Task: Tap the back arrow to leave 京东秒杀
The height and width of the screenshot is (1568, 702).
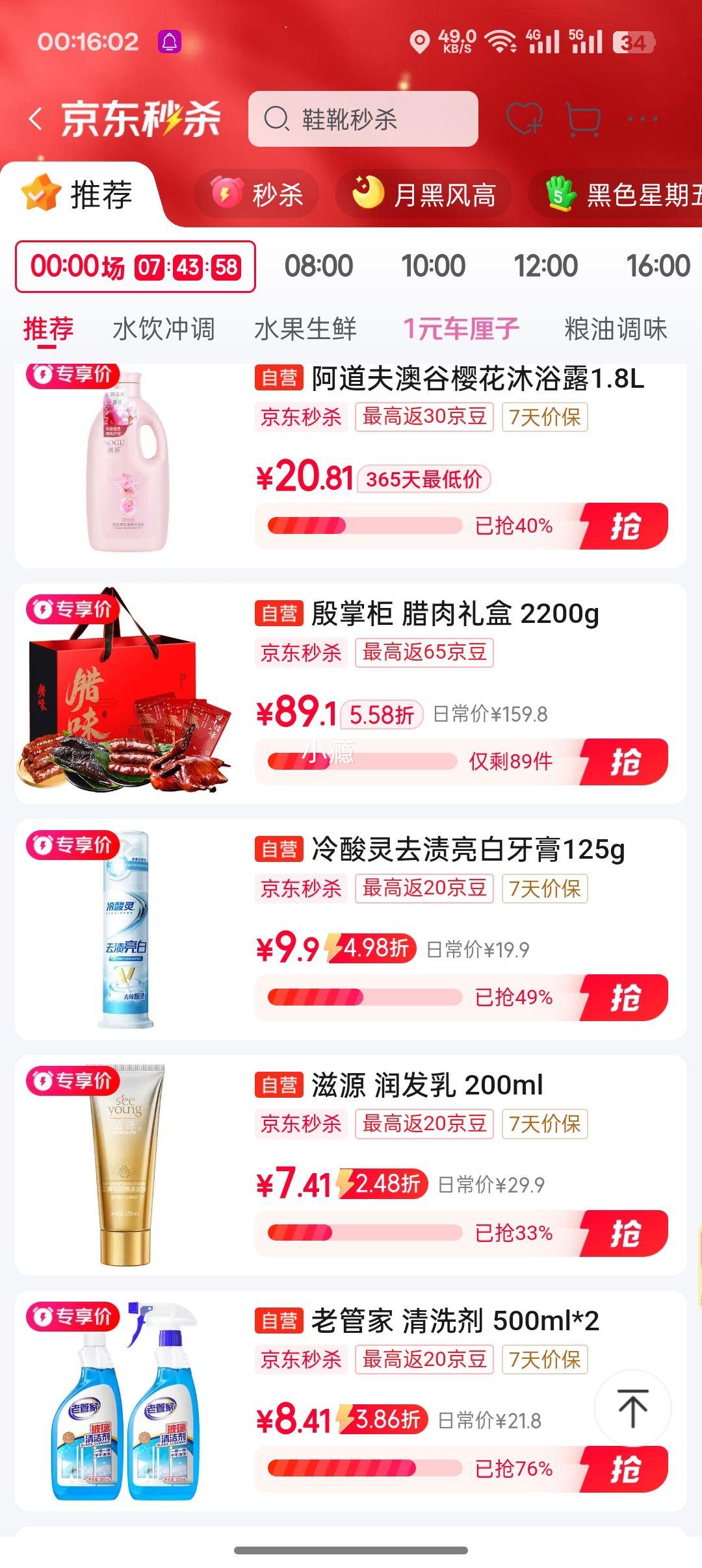Action: [x=35, y=118]
